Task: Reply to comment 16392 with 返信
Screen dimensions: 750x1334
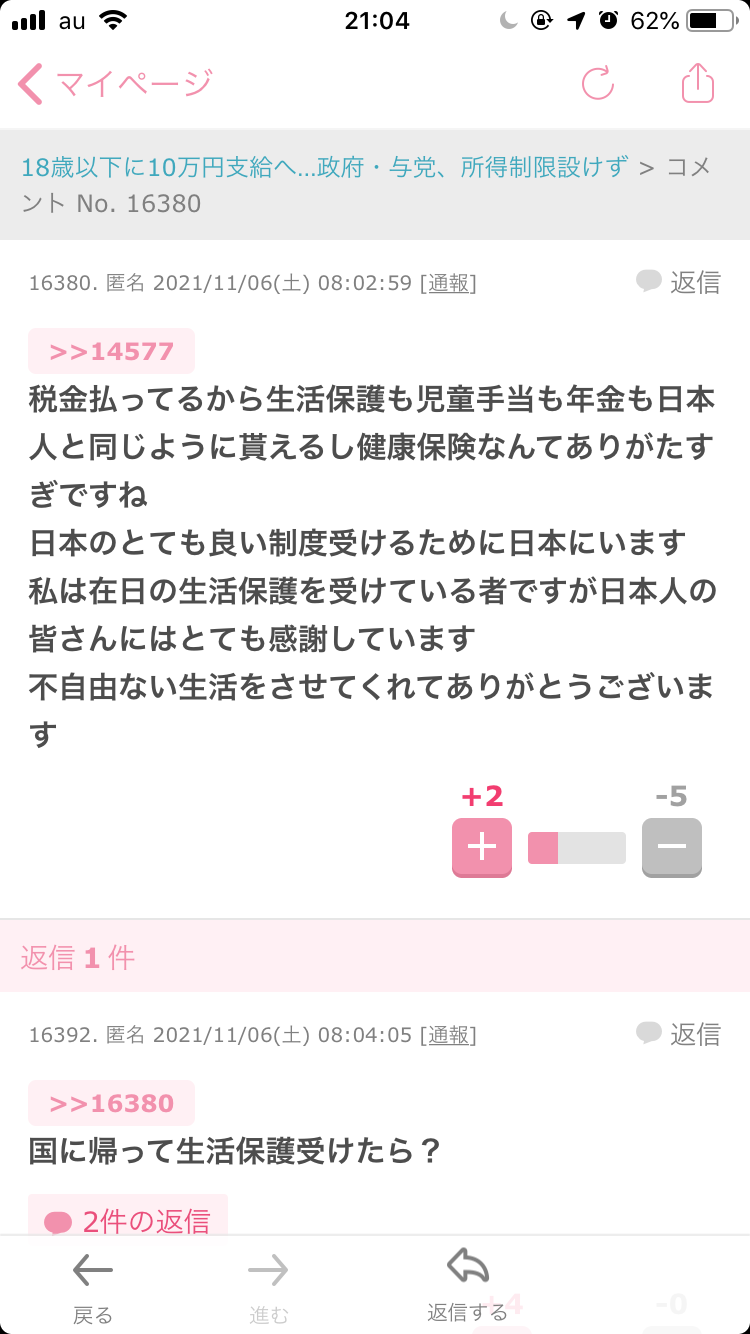Action: pos(679,1034)
